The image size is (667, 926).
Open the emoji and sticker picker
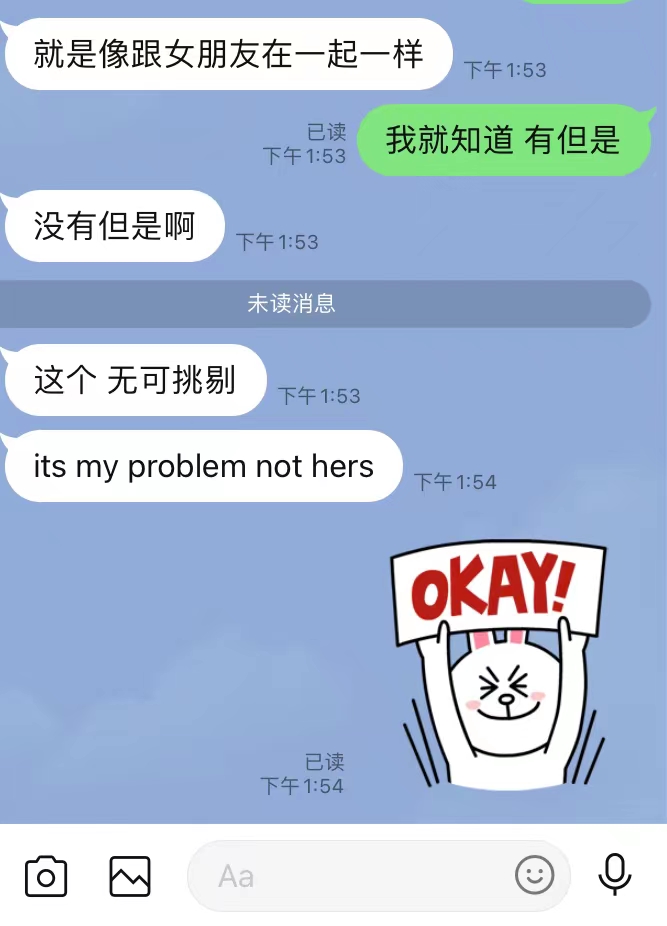click(x=535, y=876)
